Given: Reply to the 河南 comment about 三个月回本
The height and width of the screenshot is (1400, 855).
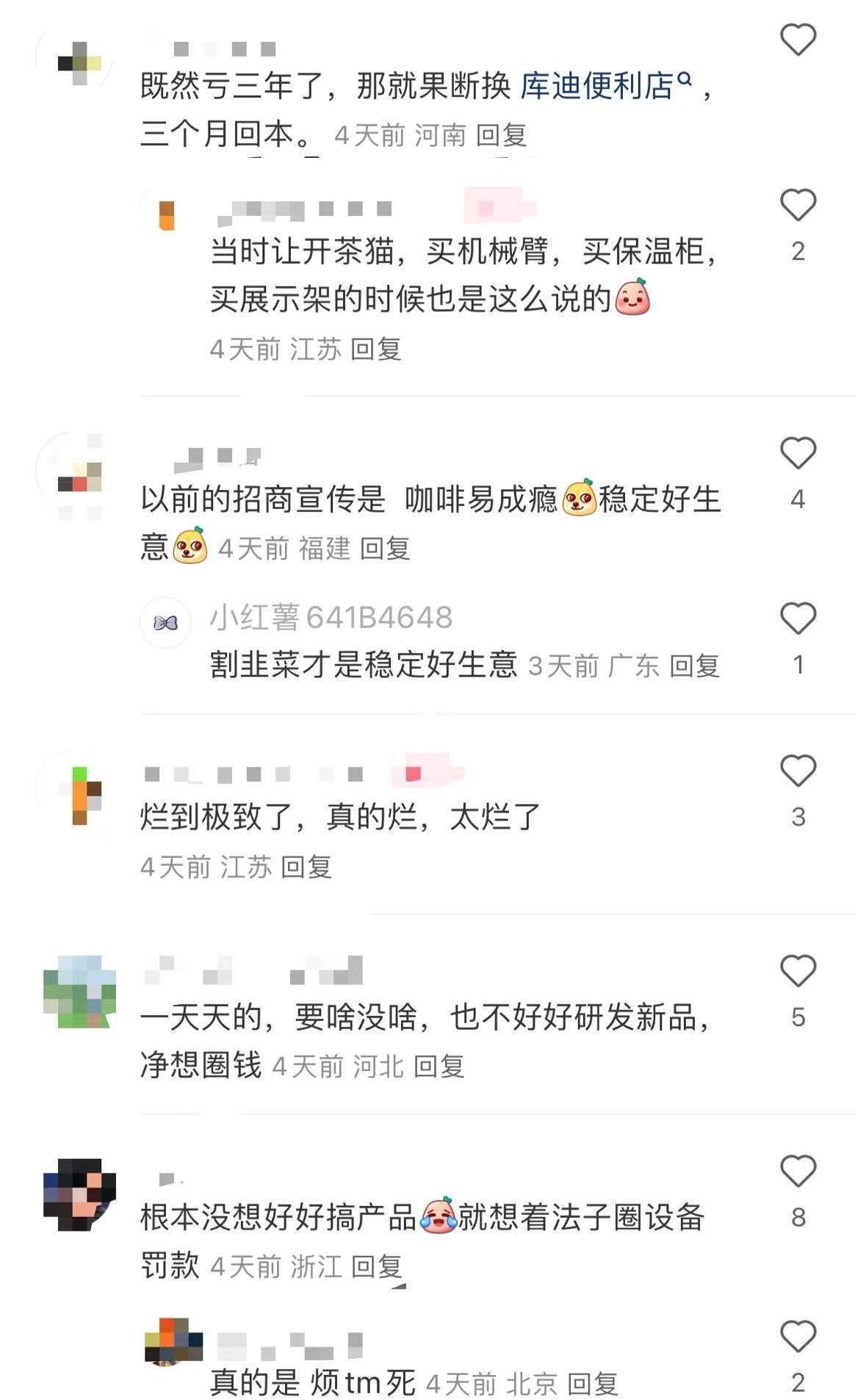Looking at the screenshot, I should point(501,135).
